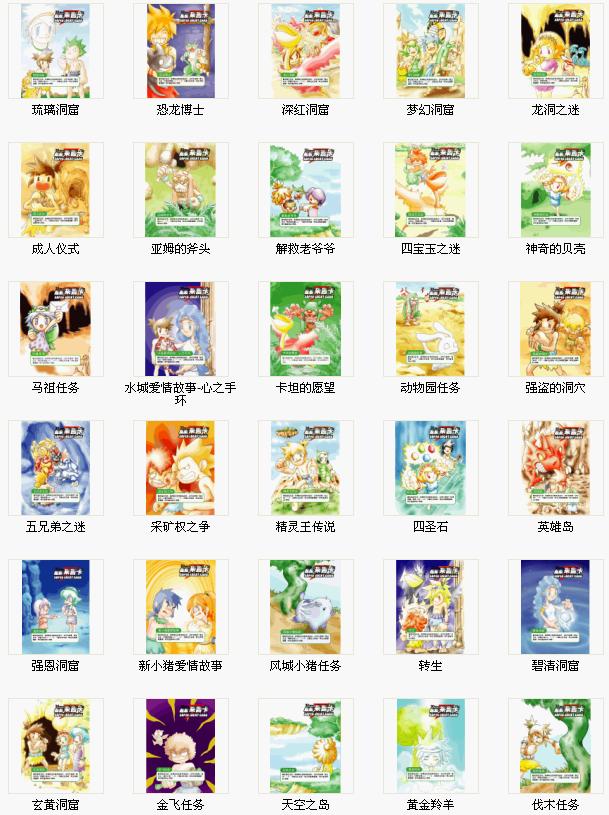Screen dimensions: 609x815
Task: Select the 金飞任务 tile
Action: point(181,746)
